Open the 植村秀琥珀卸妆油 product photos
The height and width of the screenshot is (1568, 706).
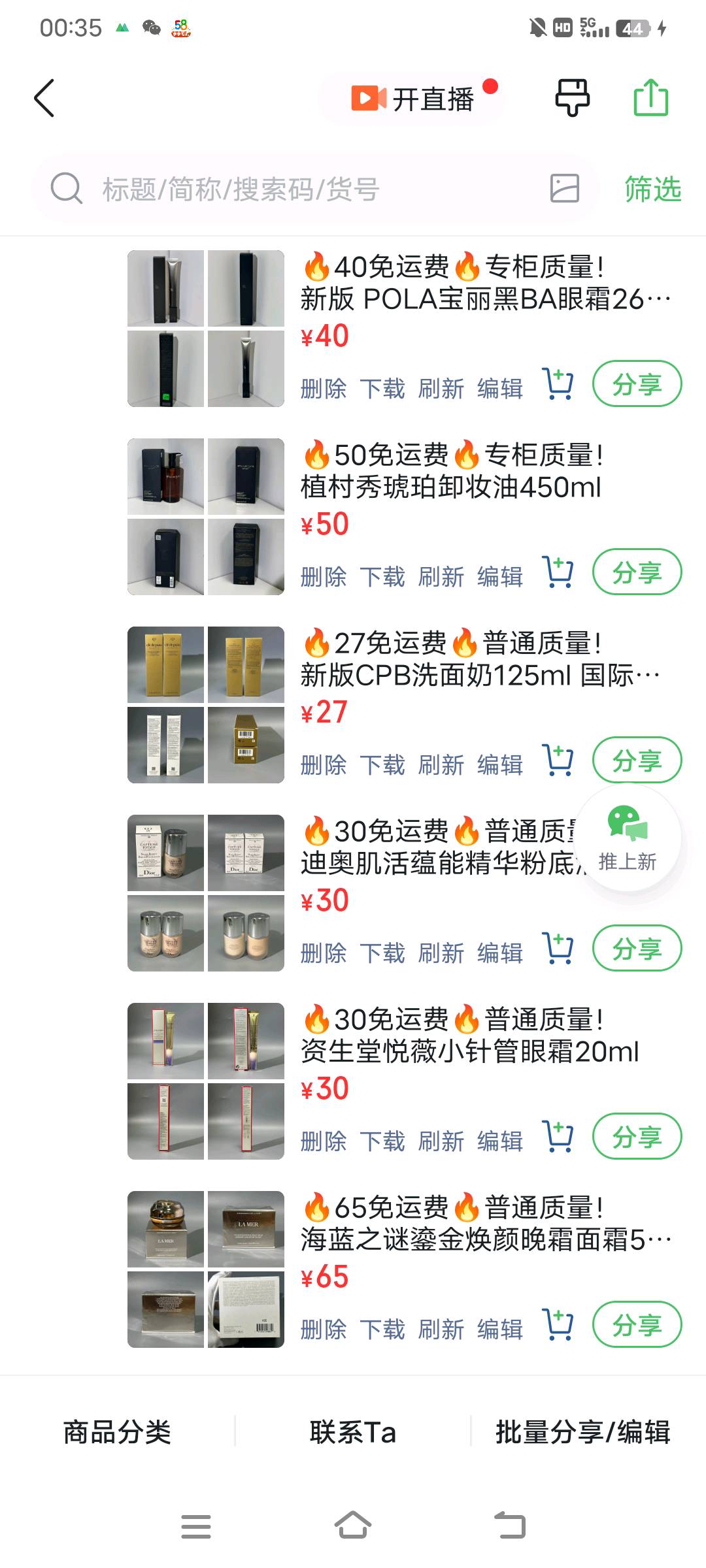(206, 517)
